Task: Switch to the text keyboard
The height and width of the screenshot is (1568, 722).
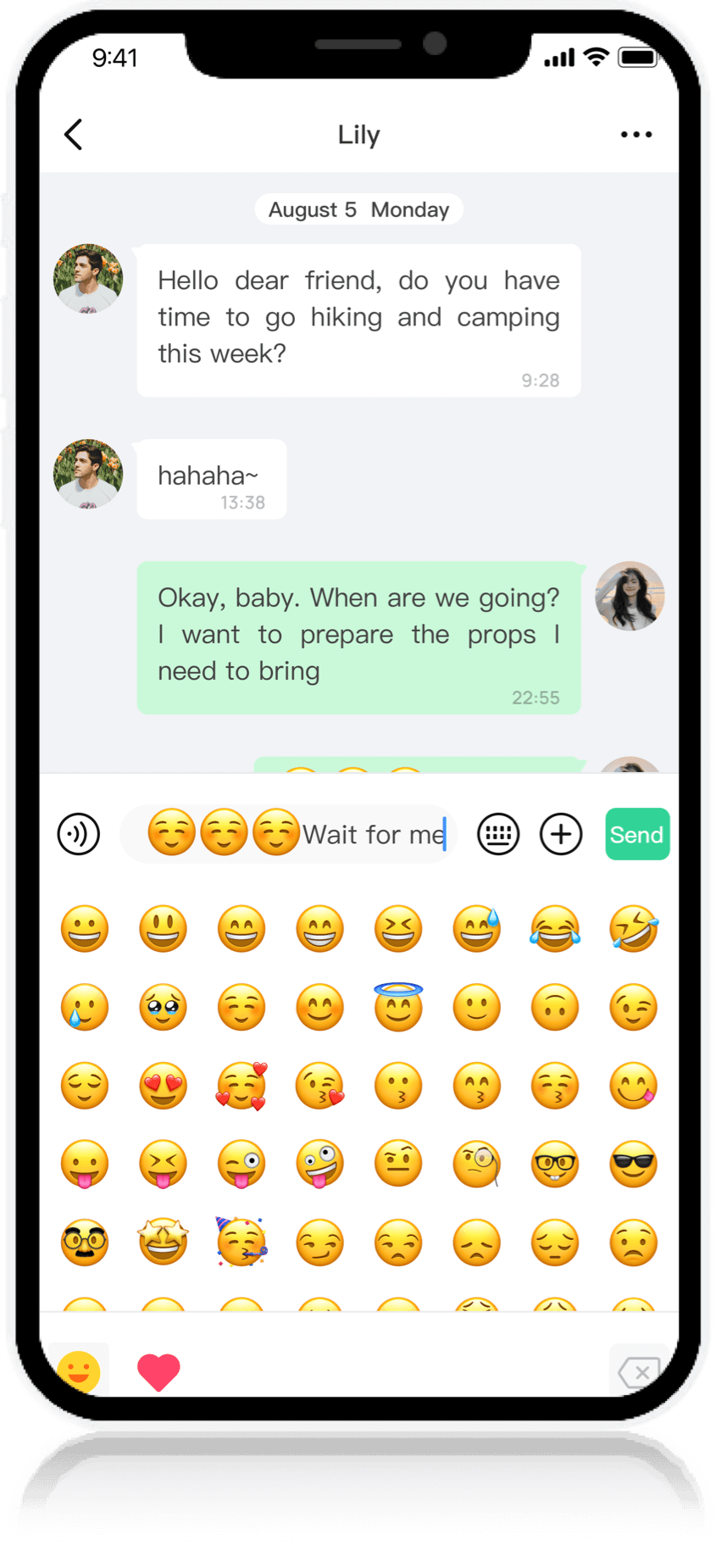Action: click(x=498, y=834)
